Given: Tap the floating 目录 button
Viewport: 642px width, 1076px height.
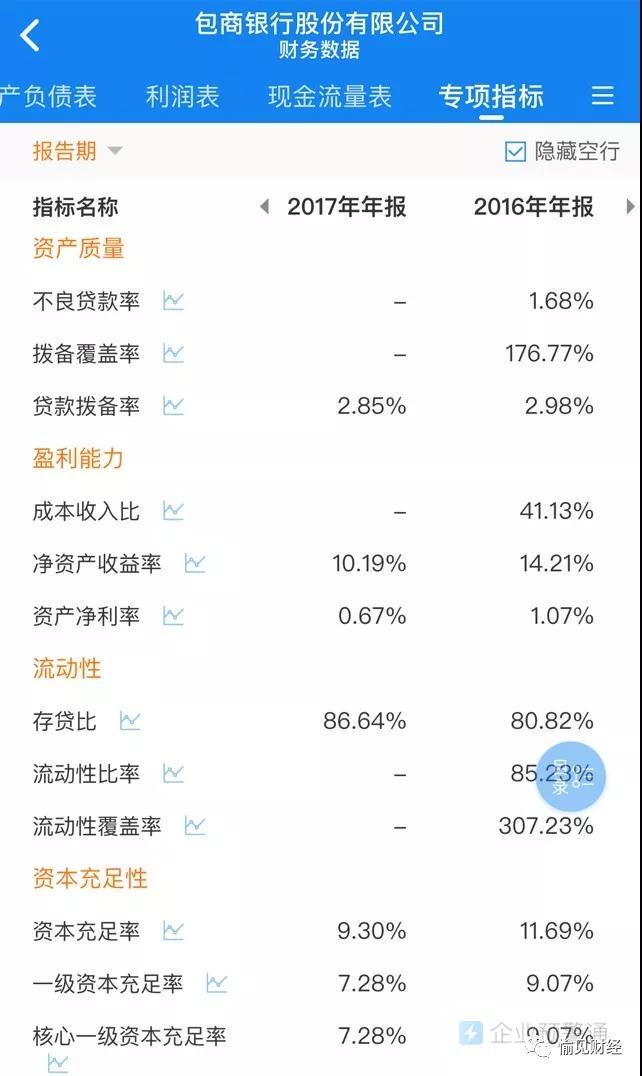Looking at the screenshot, I should click(570, 777).
